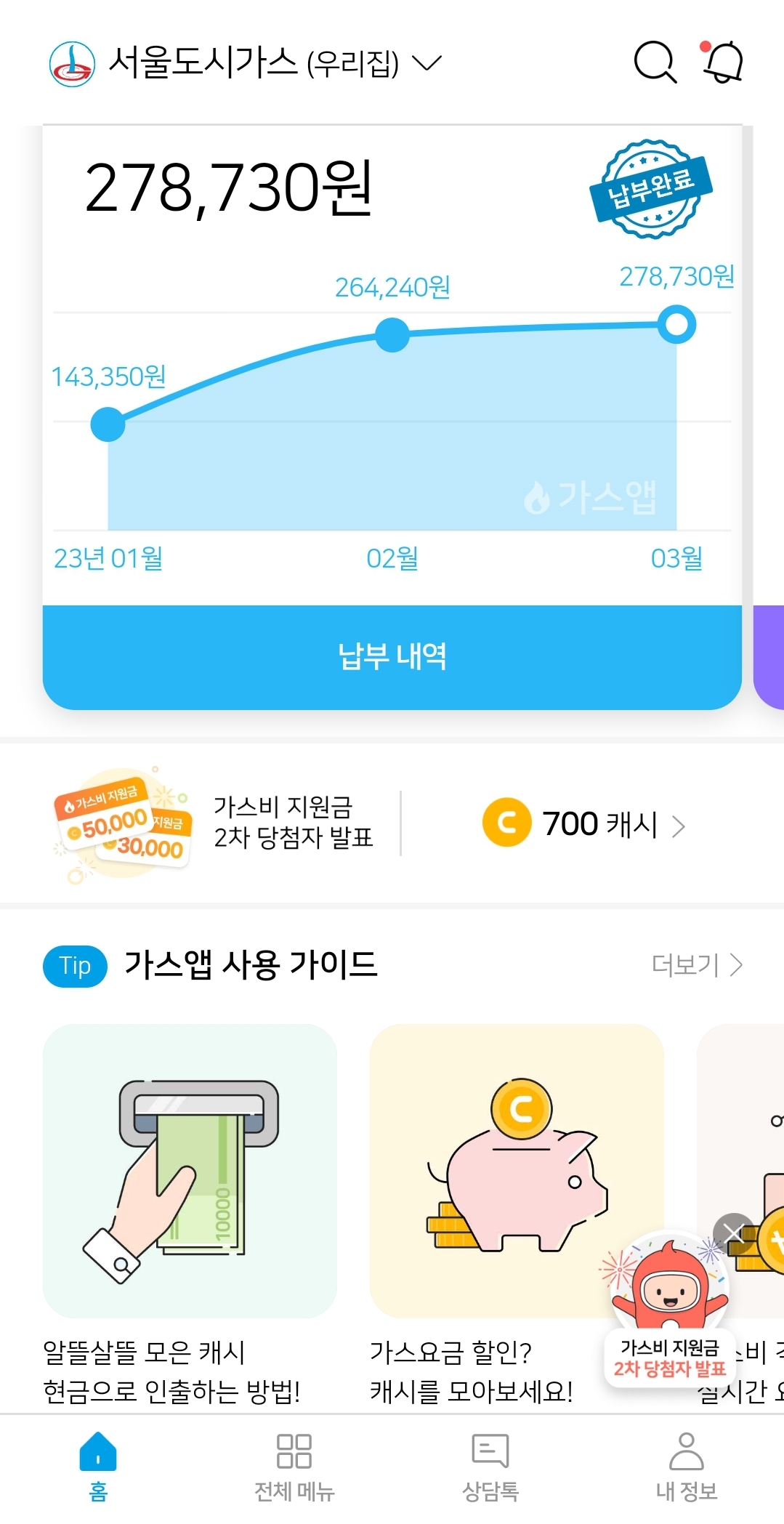Tap 더보기 for 가스앱 사용 가이드
This screenshot has width=784, height=1524.
(696, 965)
